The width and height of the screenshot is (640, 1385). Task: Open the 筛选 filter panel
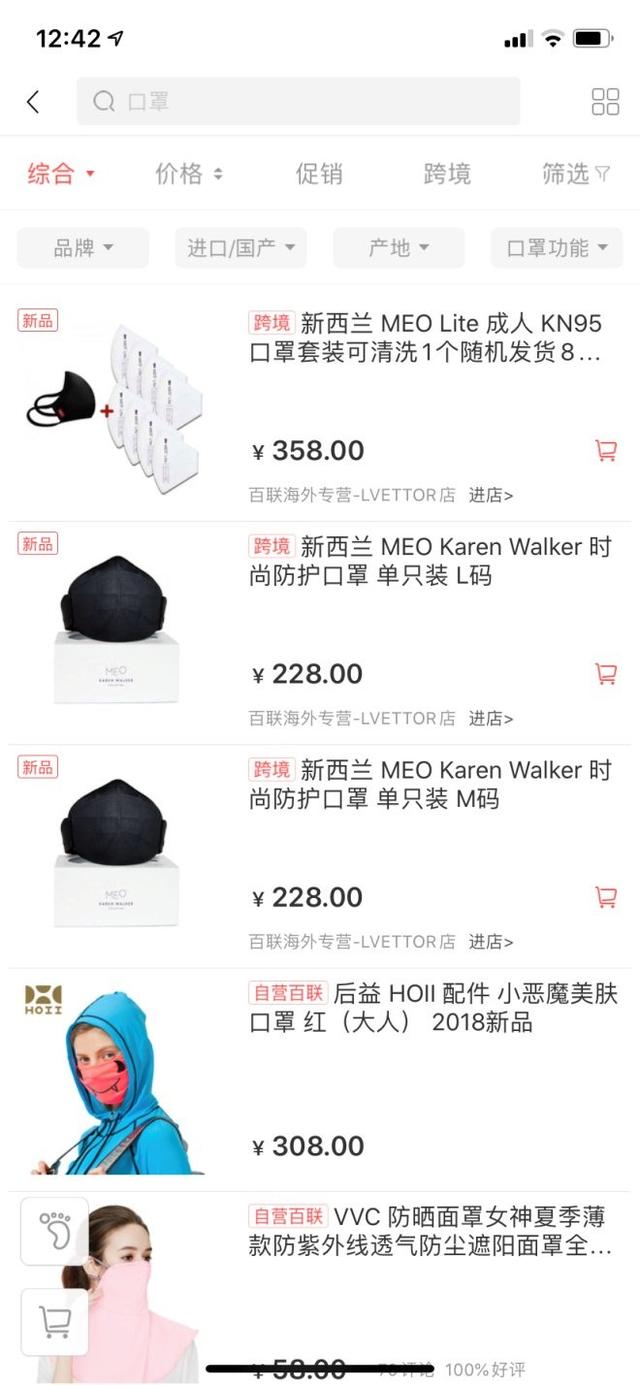[575, 174]
